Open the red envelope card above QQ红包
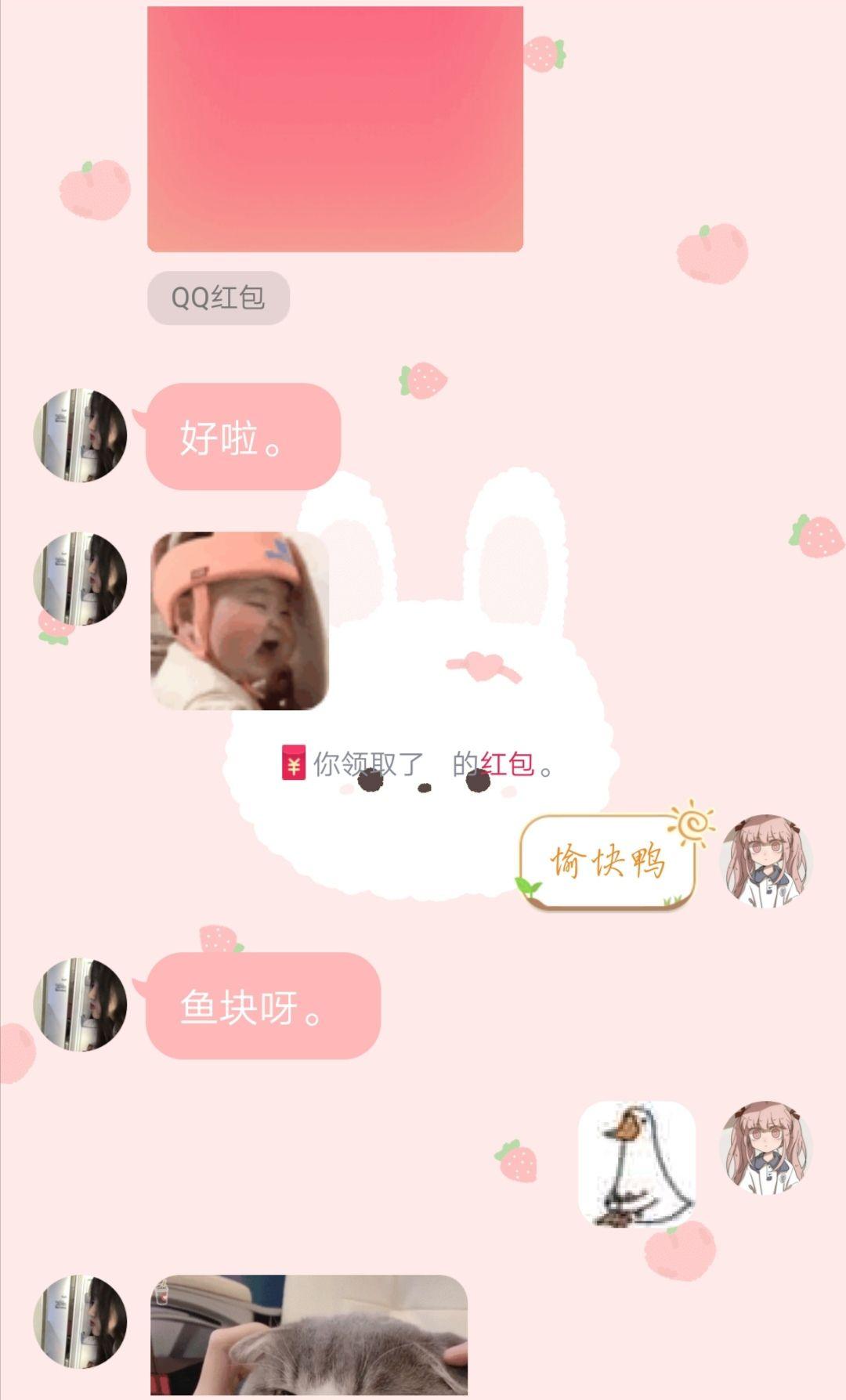 [x=335, y=129]
